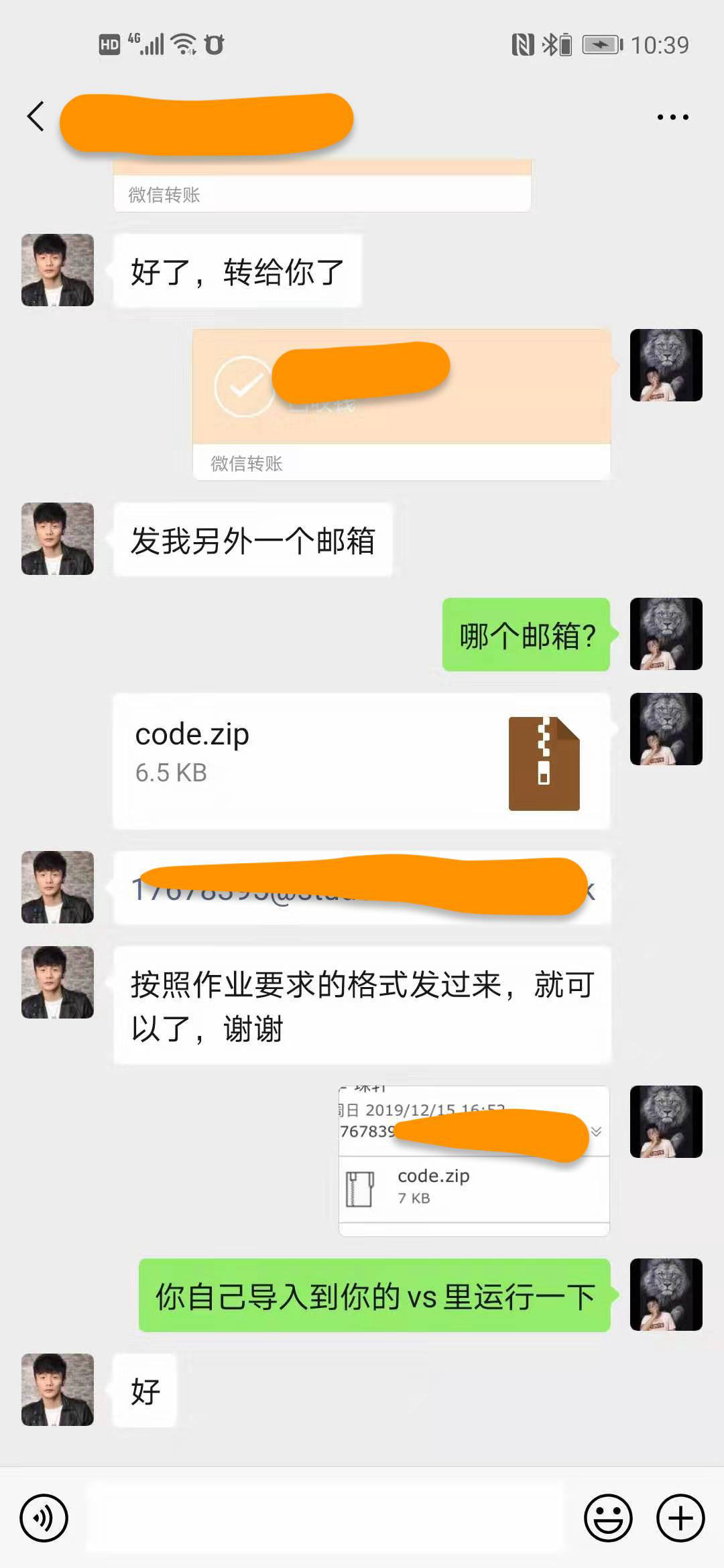Focus the message text field

(x=325, y=1518)
